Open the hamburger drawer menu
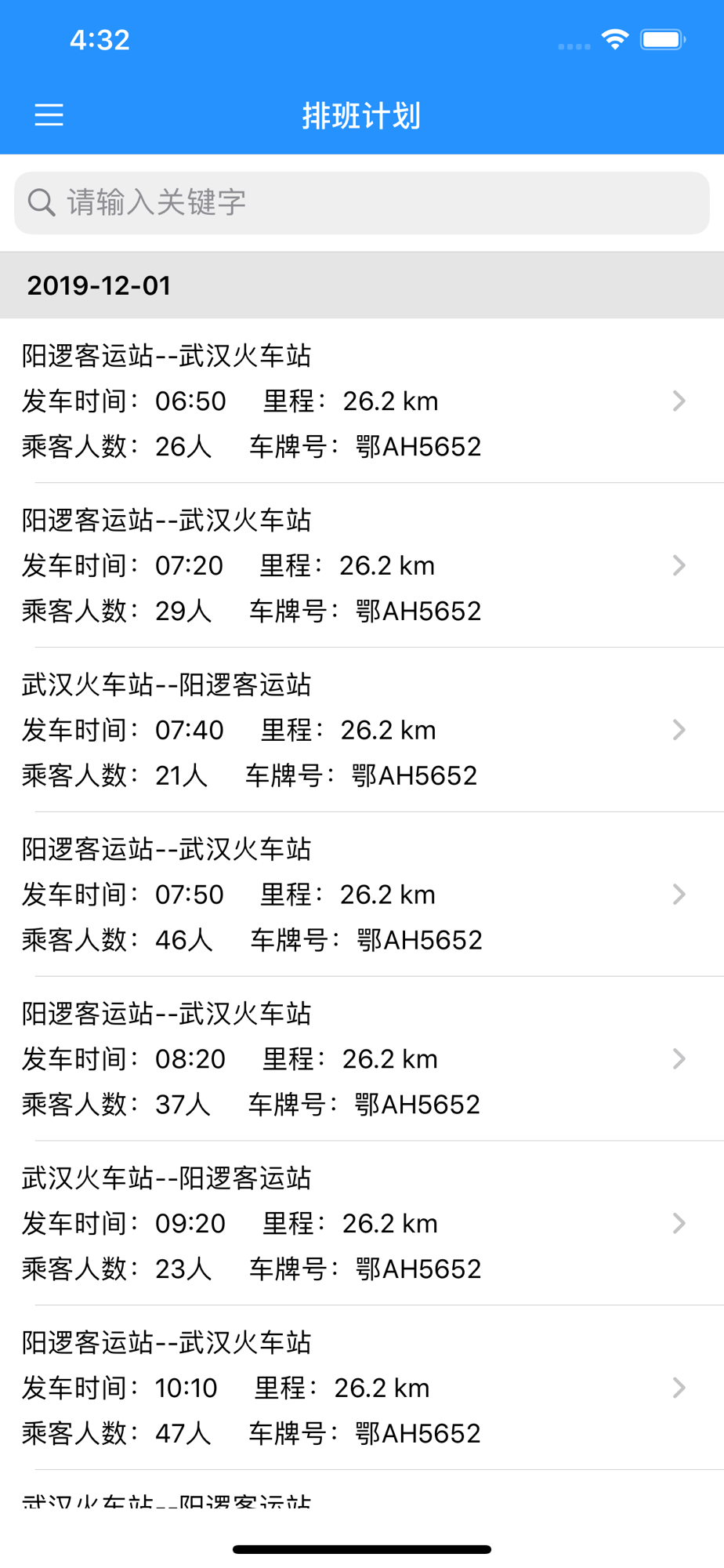 [x=49, y=115]
